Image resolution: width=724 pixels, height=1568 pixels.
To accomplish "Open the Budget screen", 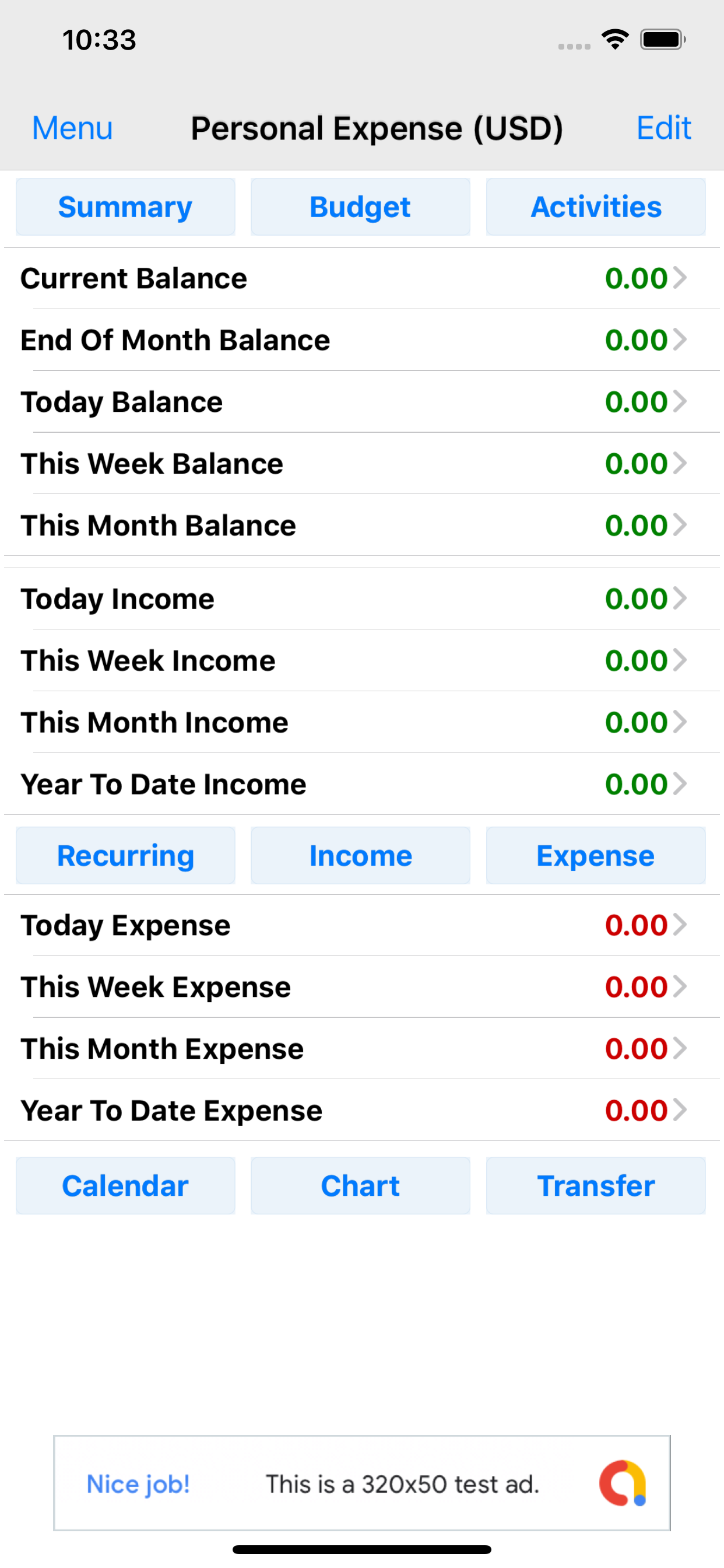I will 360,206.
